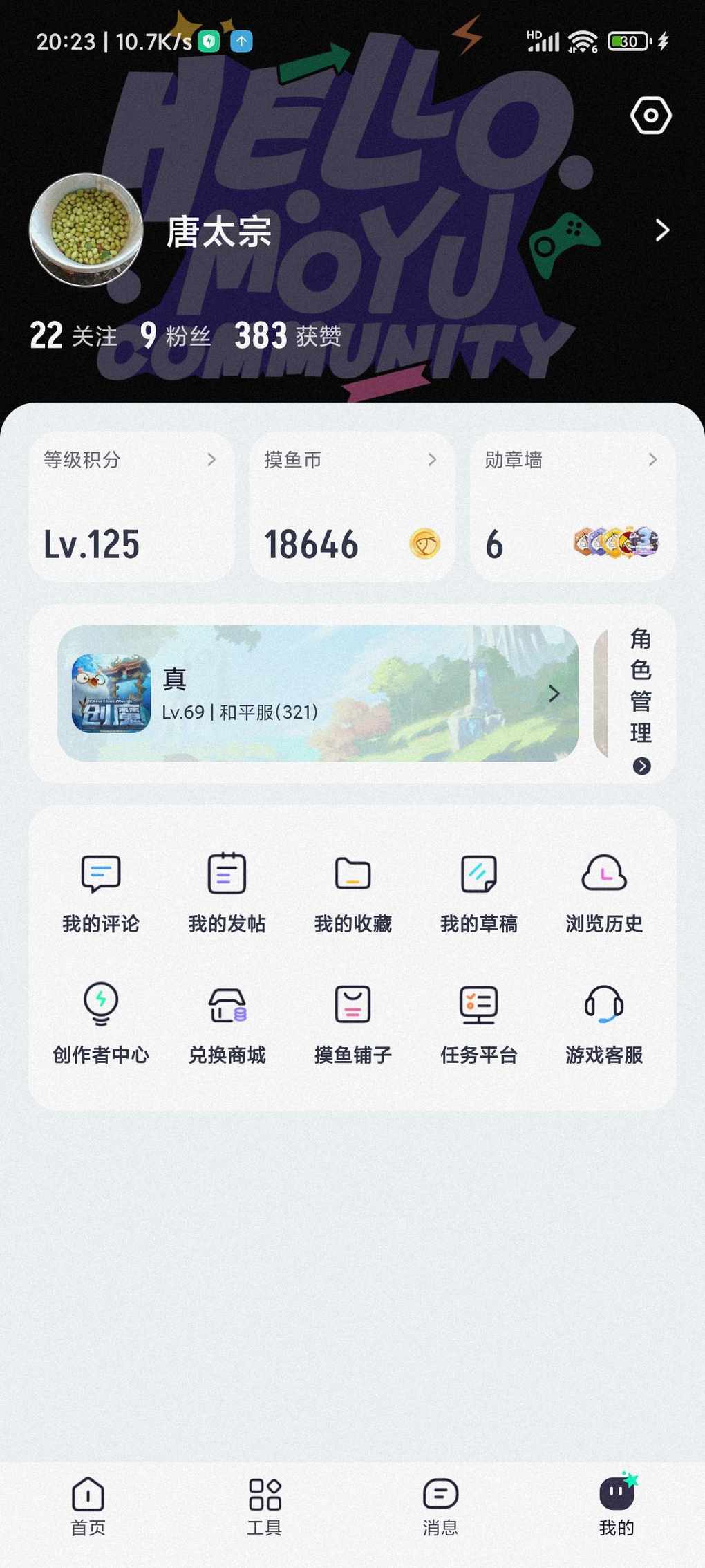Open the 等级积分 Lv.125 card

[131, 507]
